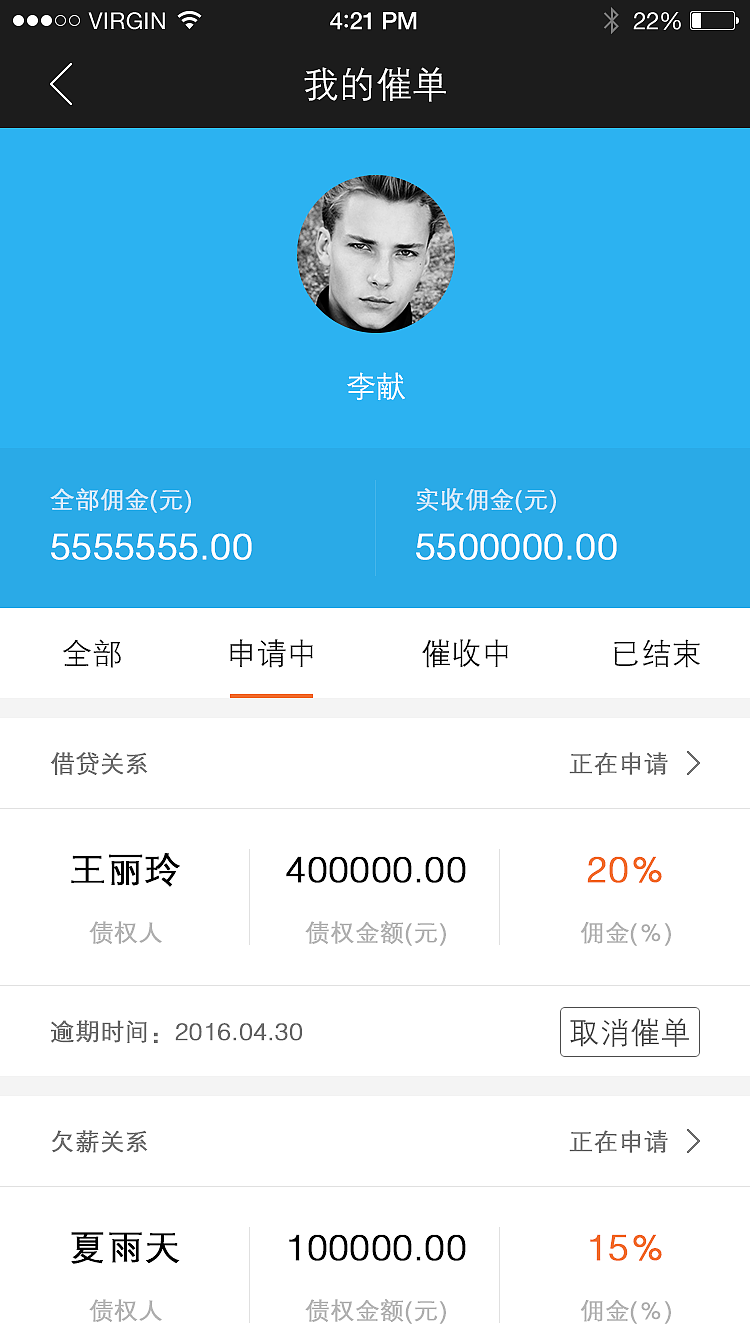The width and height of the screenshot is (750, 1334).
Task: Select the 催收中 tab
Action: pos(467,654)
